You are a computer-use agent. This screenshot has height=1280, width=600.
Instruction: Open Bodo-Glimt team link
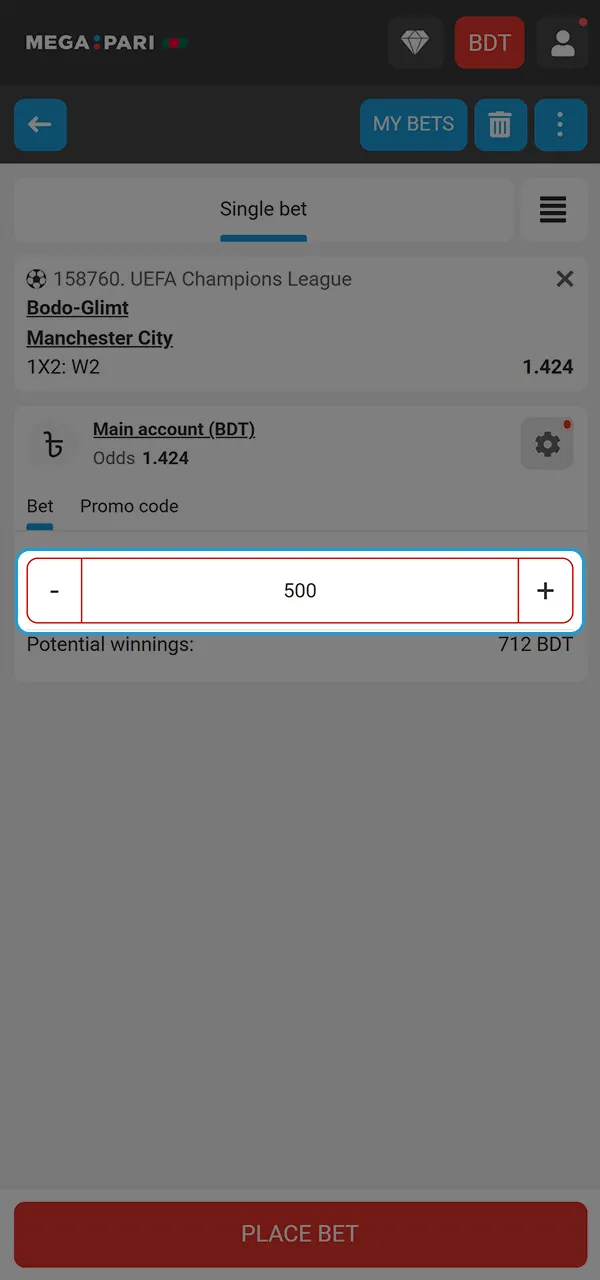(78, 308)
